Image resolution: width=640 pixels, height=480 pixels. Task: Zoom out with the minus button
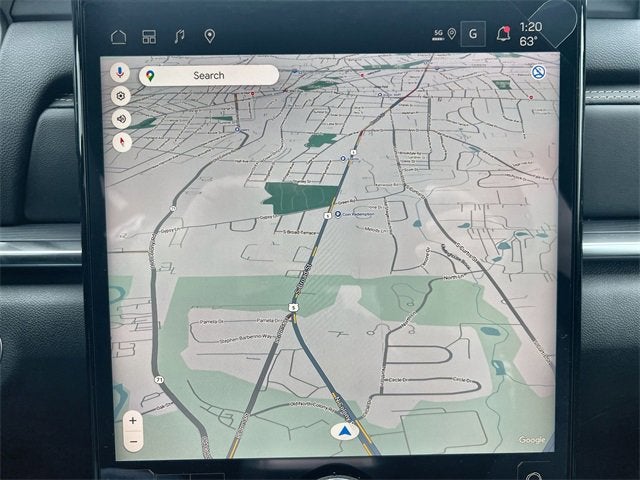click(x=133, y=439)
